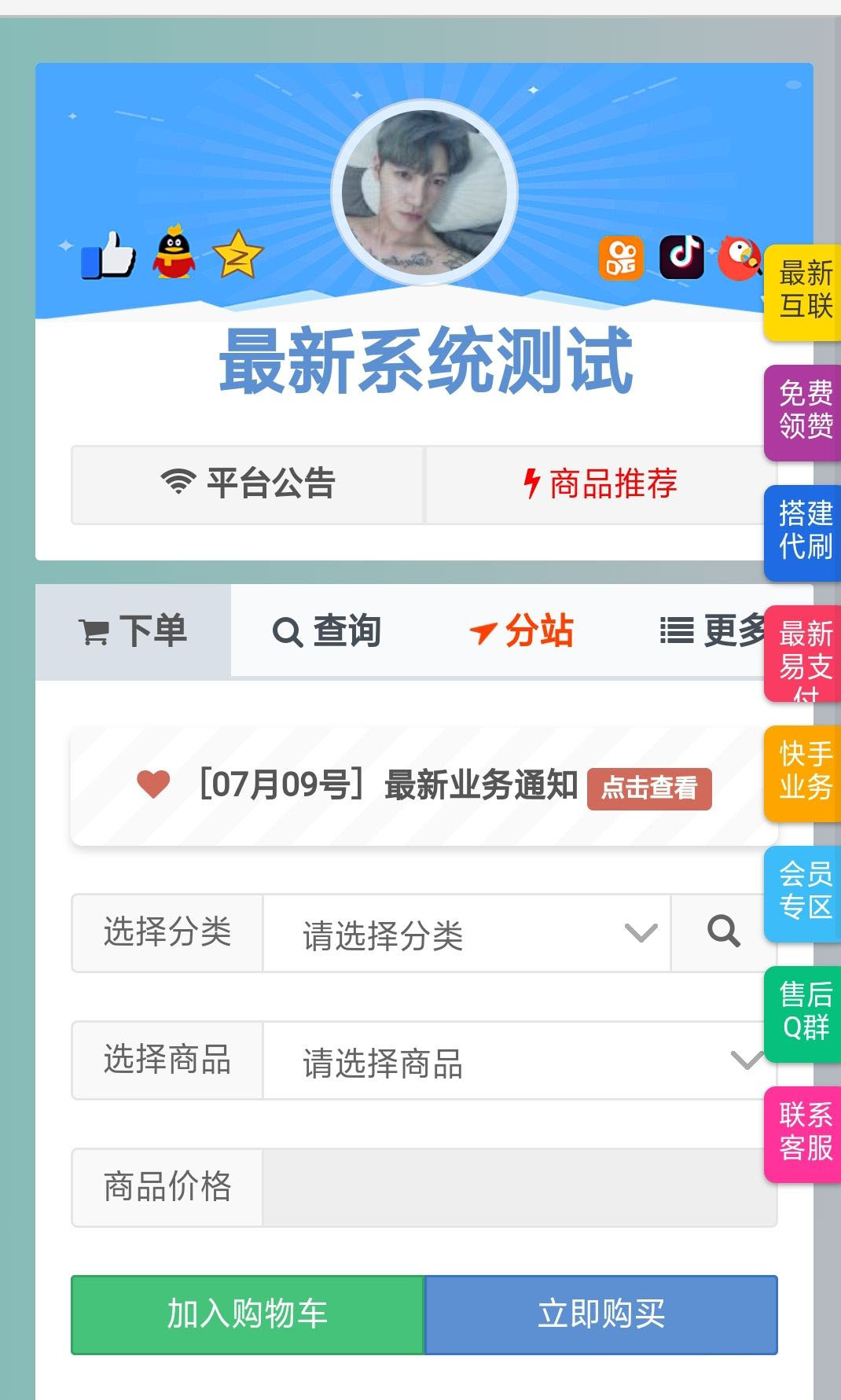Expand the 请选择分类 dropdown
841x1400 pixels.
point(467,934)
